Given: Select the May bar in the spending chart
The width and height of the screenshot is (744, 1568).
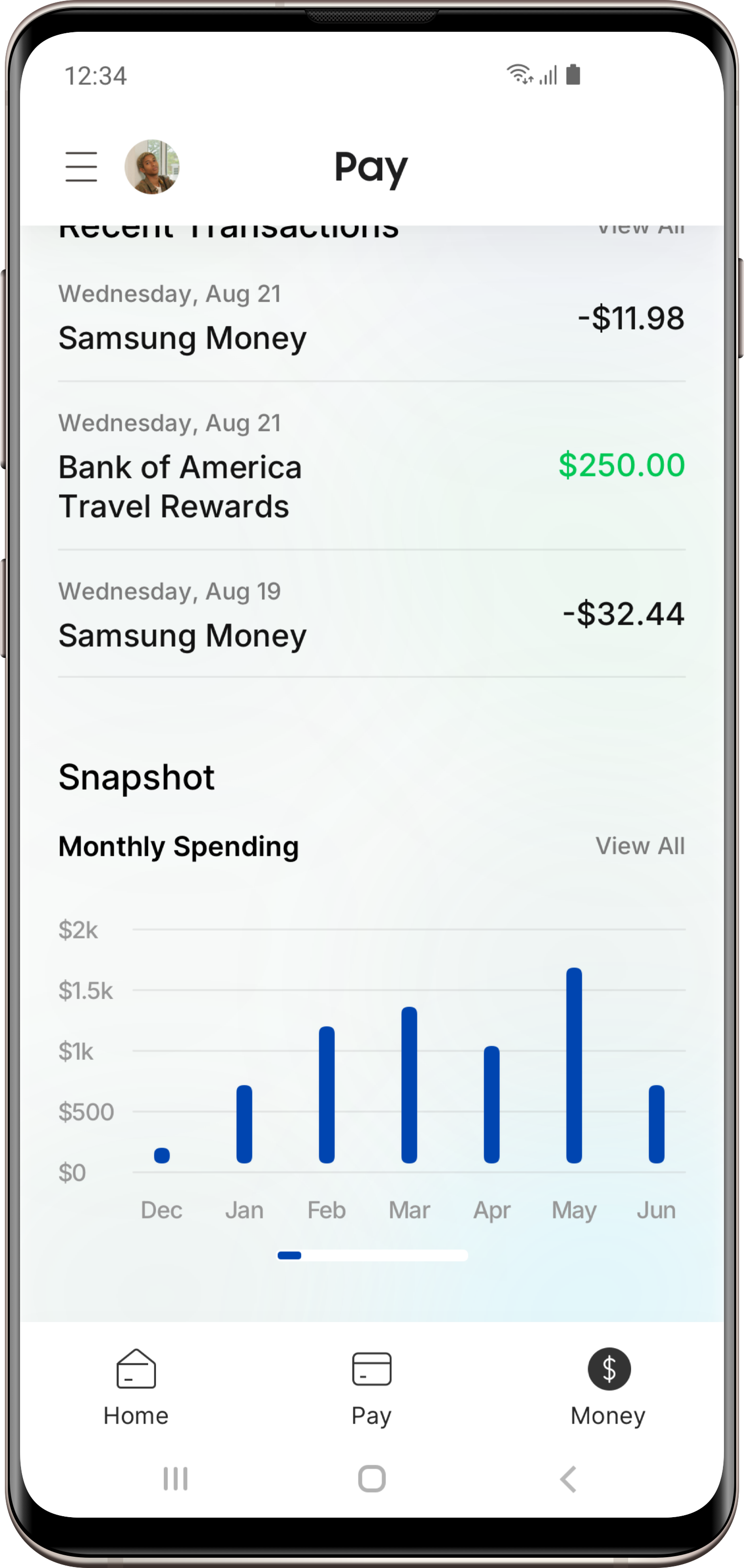Looking at the screenshot, I should (574, 1065).
